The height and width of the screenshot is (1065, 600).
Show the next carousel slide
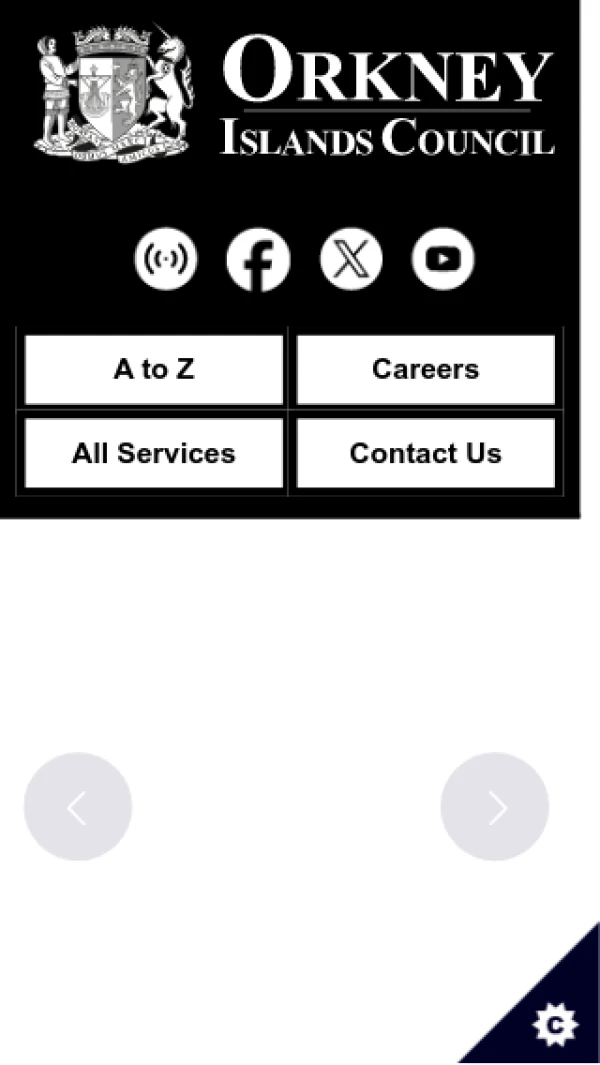coord(495,807)
